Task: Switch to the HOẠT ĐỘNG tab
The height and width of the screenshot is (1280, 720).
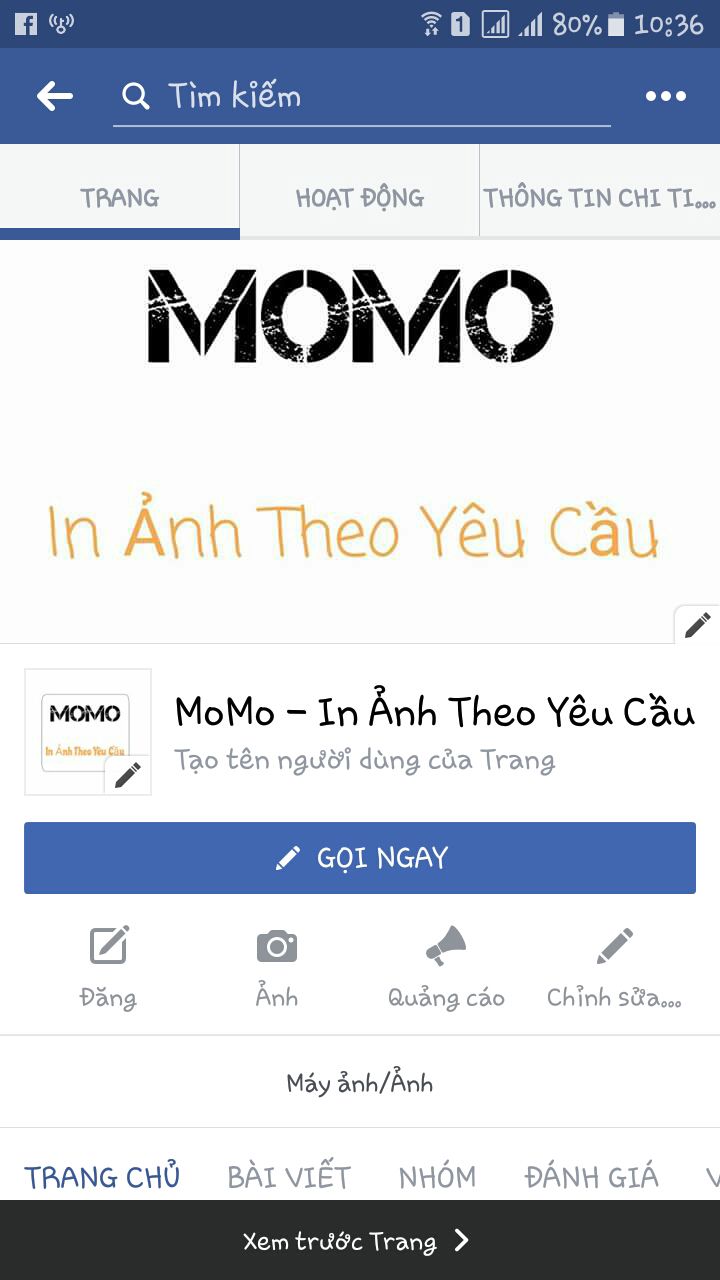Action: pos(360,198)
